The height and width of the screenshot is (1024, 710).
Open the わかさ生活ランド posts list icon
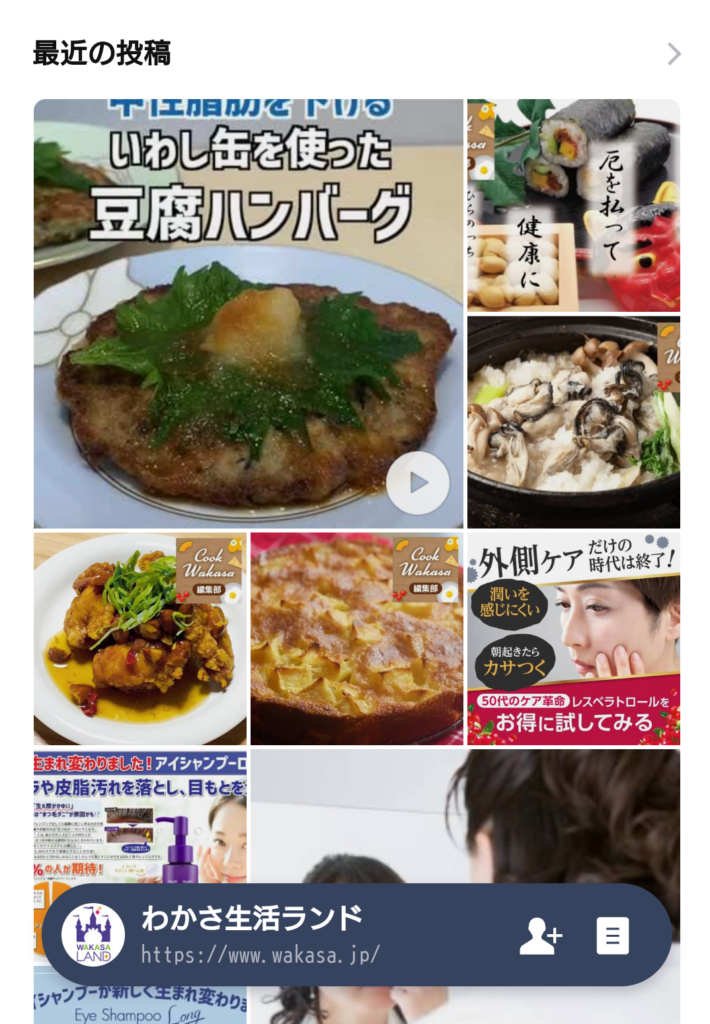[x=612, y=936]
